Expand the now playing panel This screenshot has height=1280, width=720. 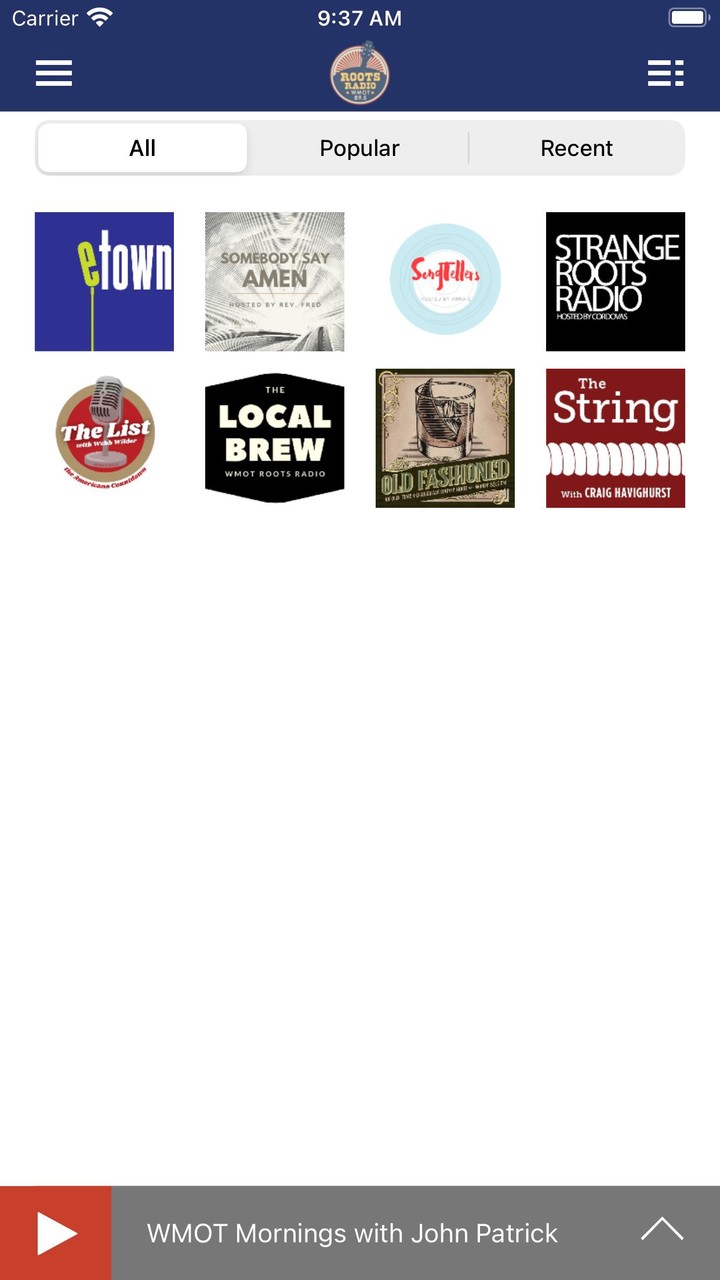[662, 1233]
